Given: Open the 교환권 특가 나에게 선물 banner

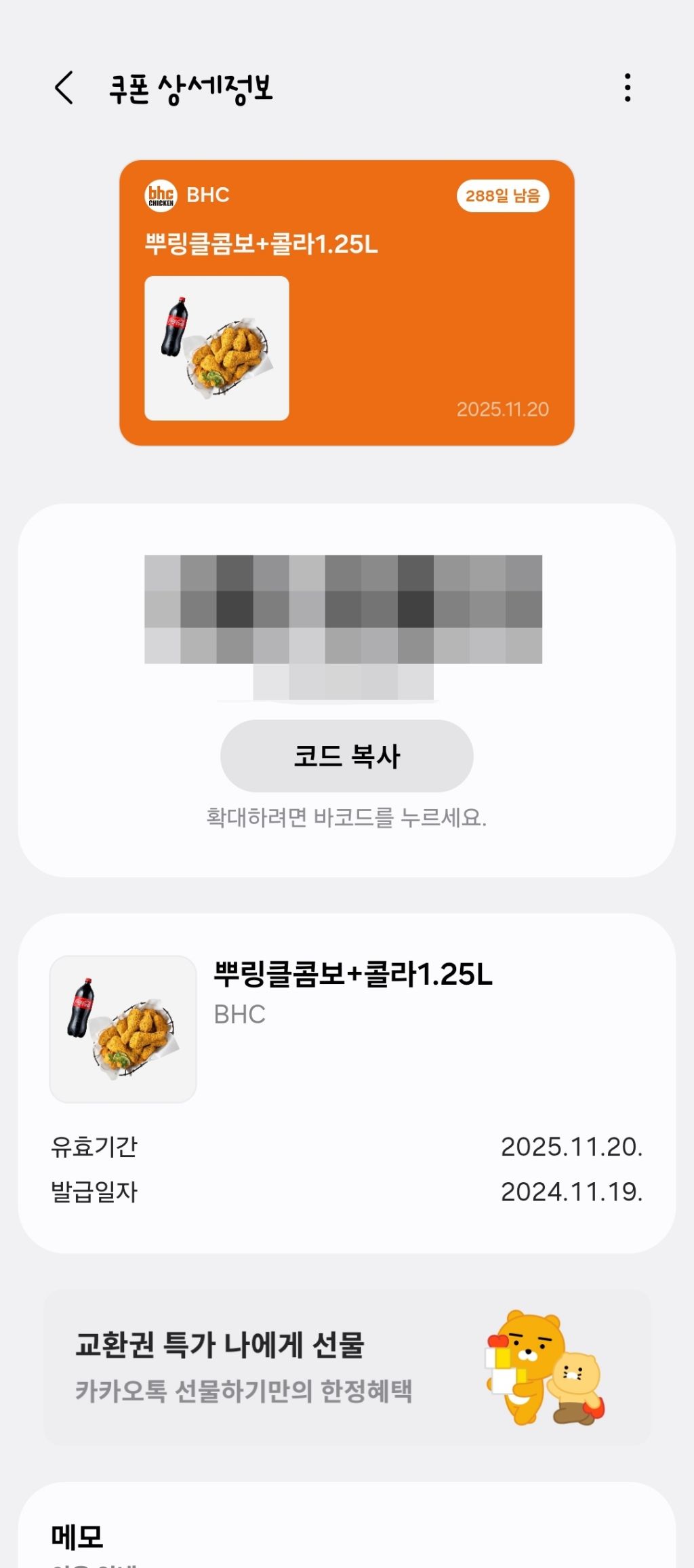Looking at the screenshot, I should [347, 1367].
